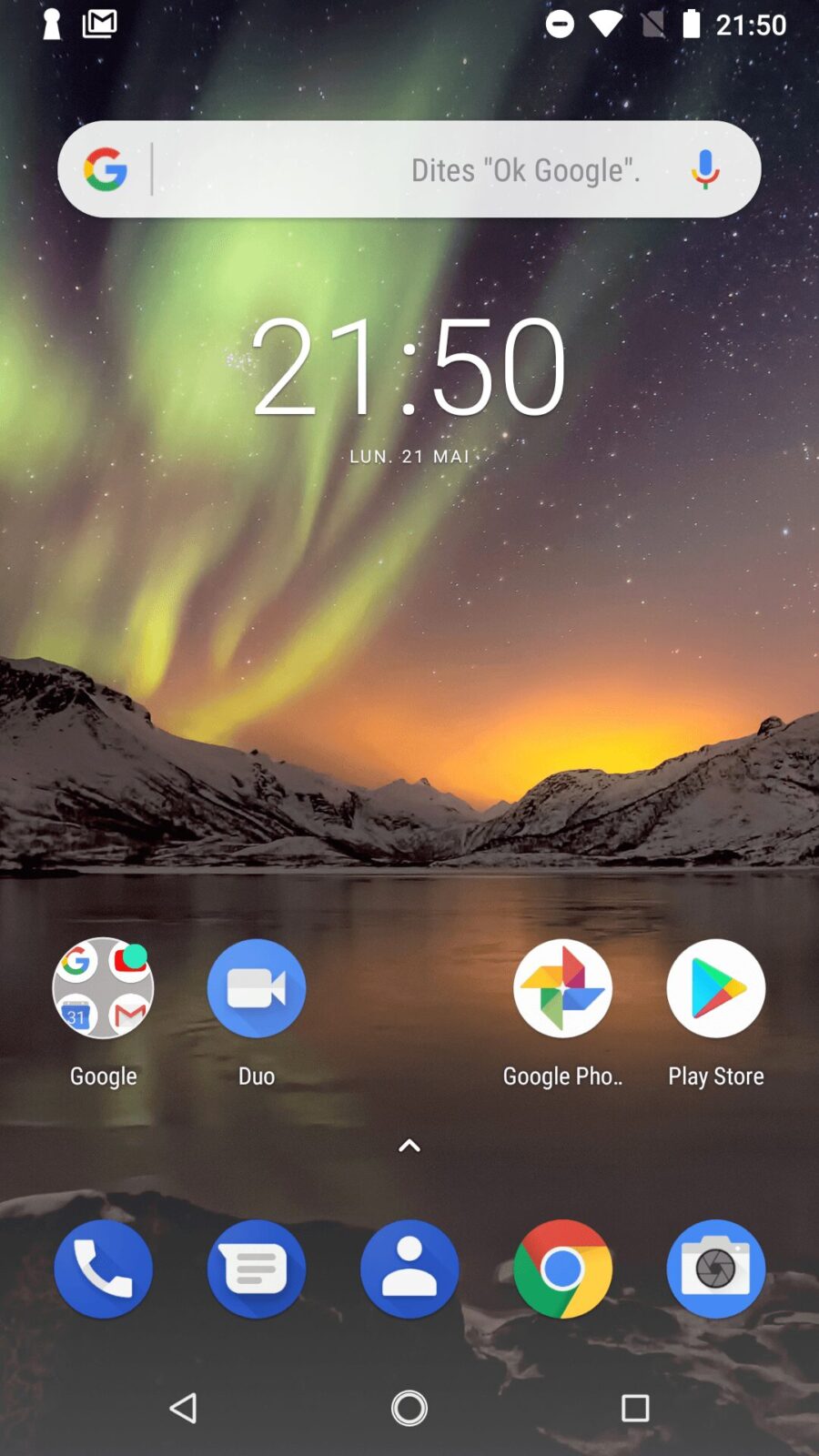Expand the app drawer arrow
819x1456 pixels.
tap(409, 1146)
